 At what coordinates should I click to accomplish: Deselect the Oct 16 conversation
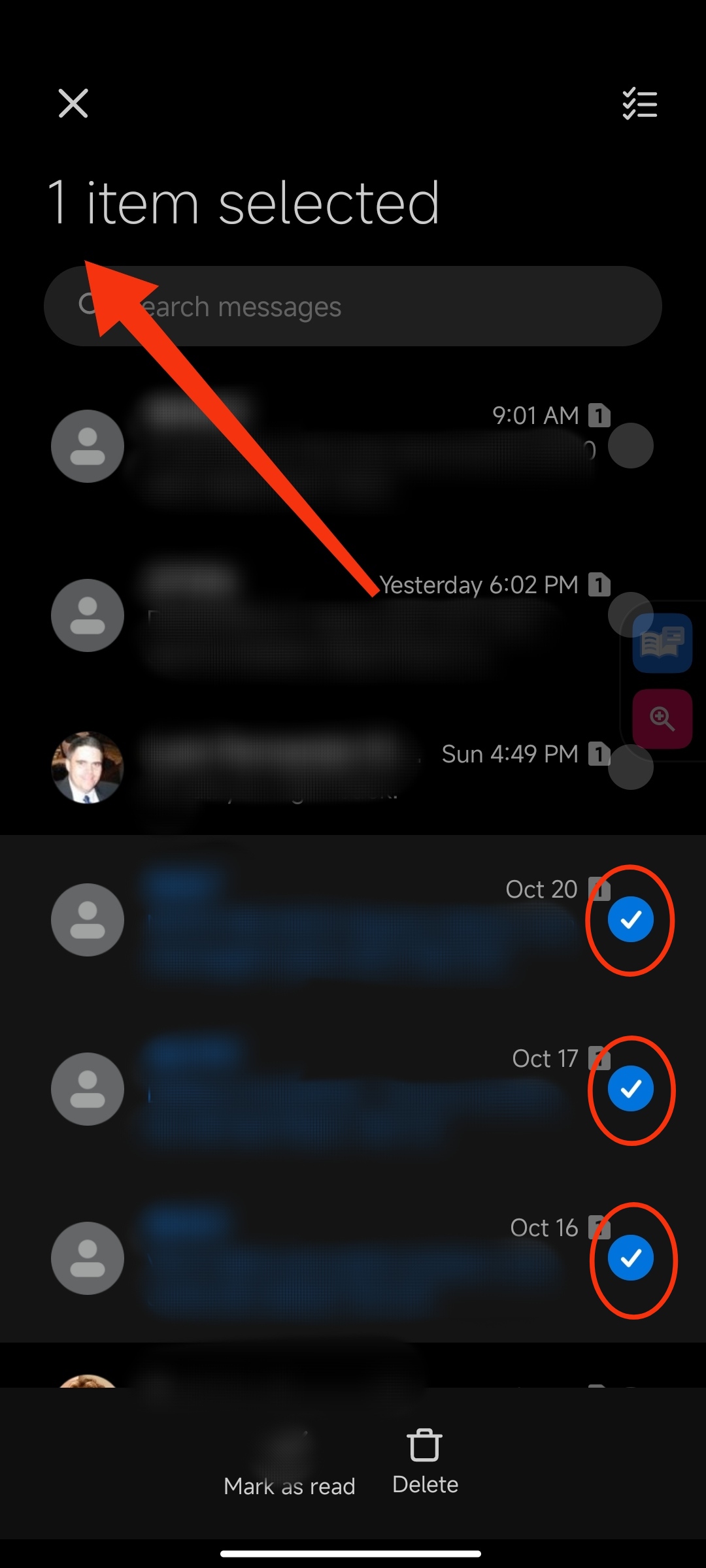(631, 1258)
